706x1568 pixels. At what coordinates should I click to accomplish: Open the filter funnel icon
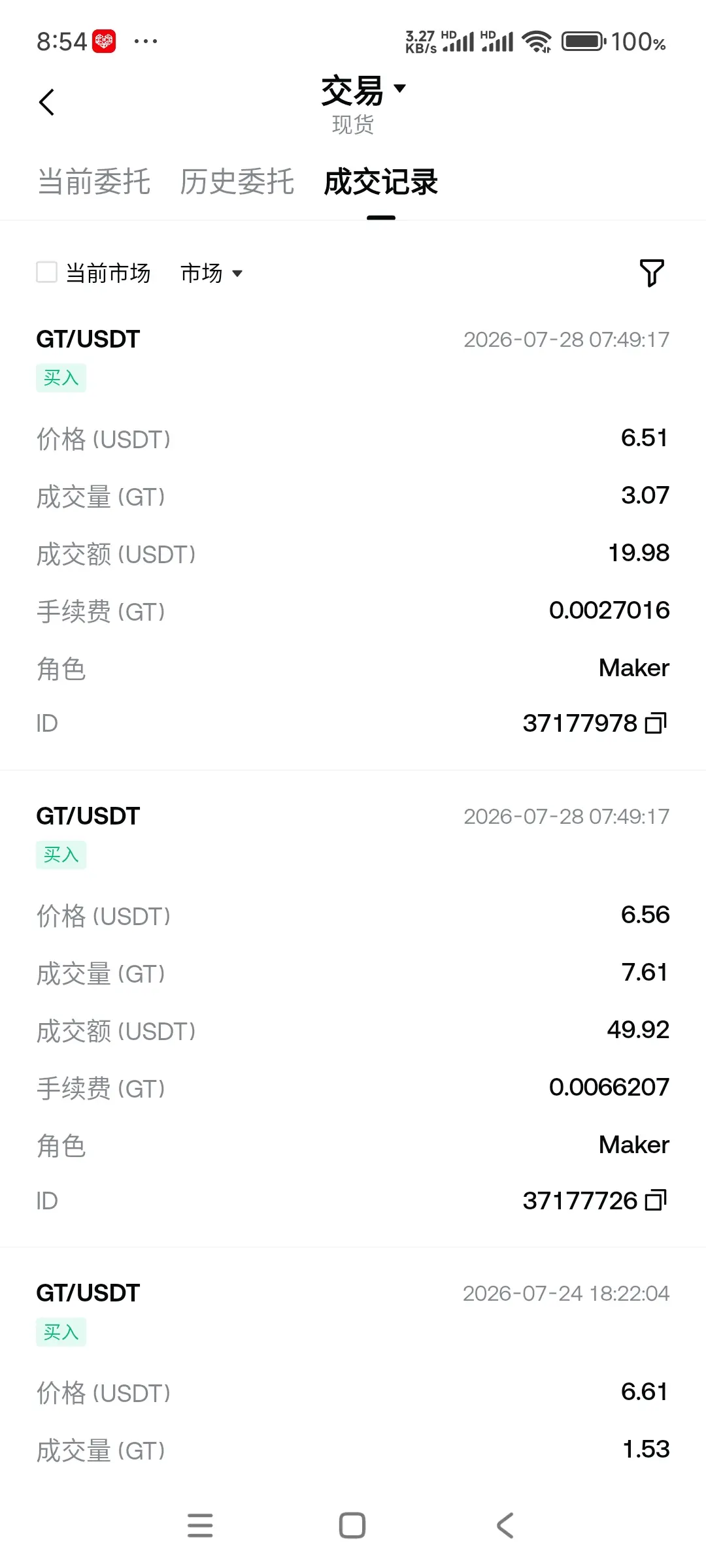click(x=652, y=273)
